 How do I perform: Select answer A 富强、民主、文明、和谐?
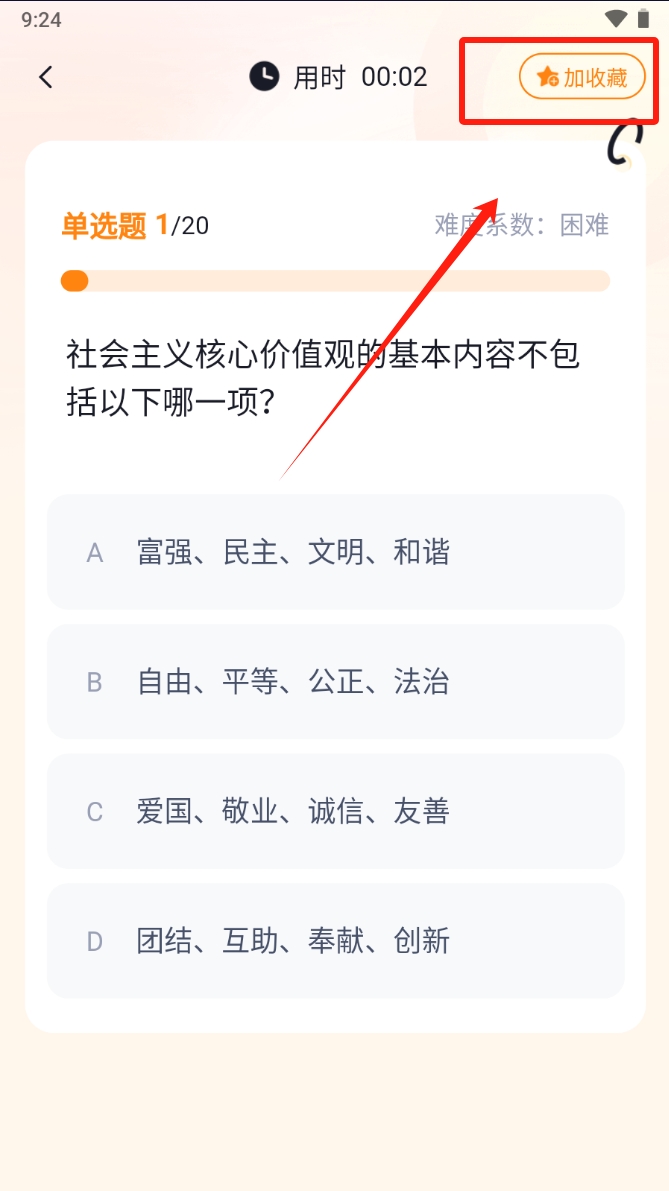pyautogui.click(x=336, y=552)
